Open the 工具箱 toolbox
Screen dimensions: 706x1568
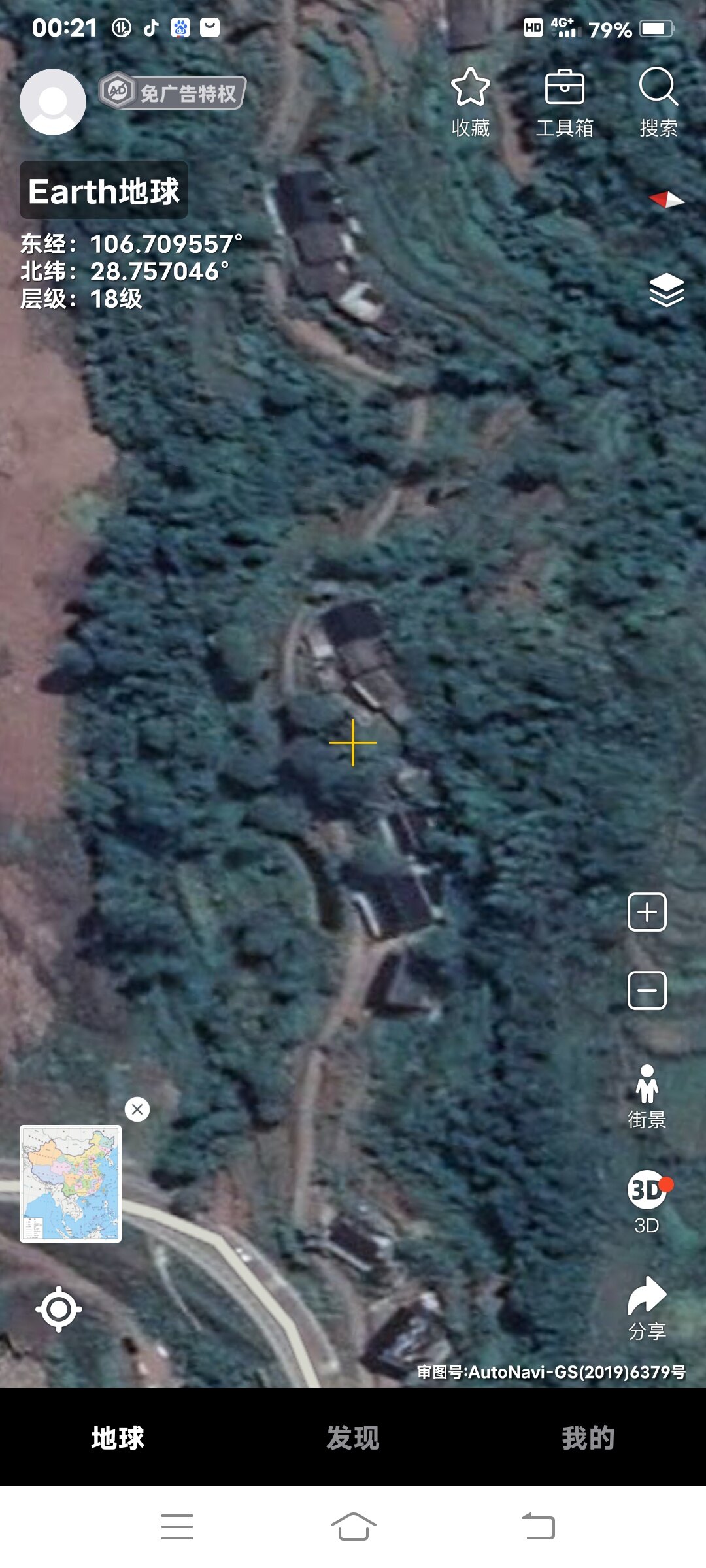(564, 103)
